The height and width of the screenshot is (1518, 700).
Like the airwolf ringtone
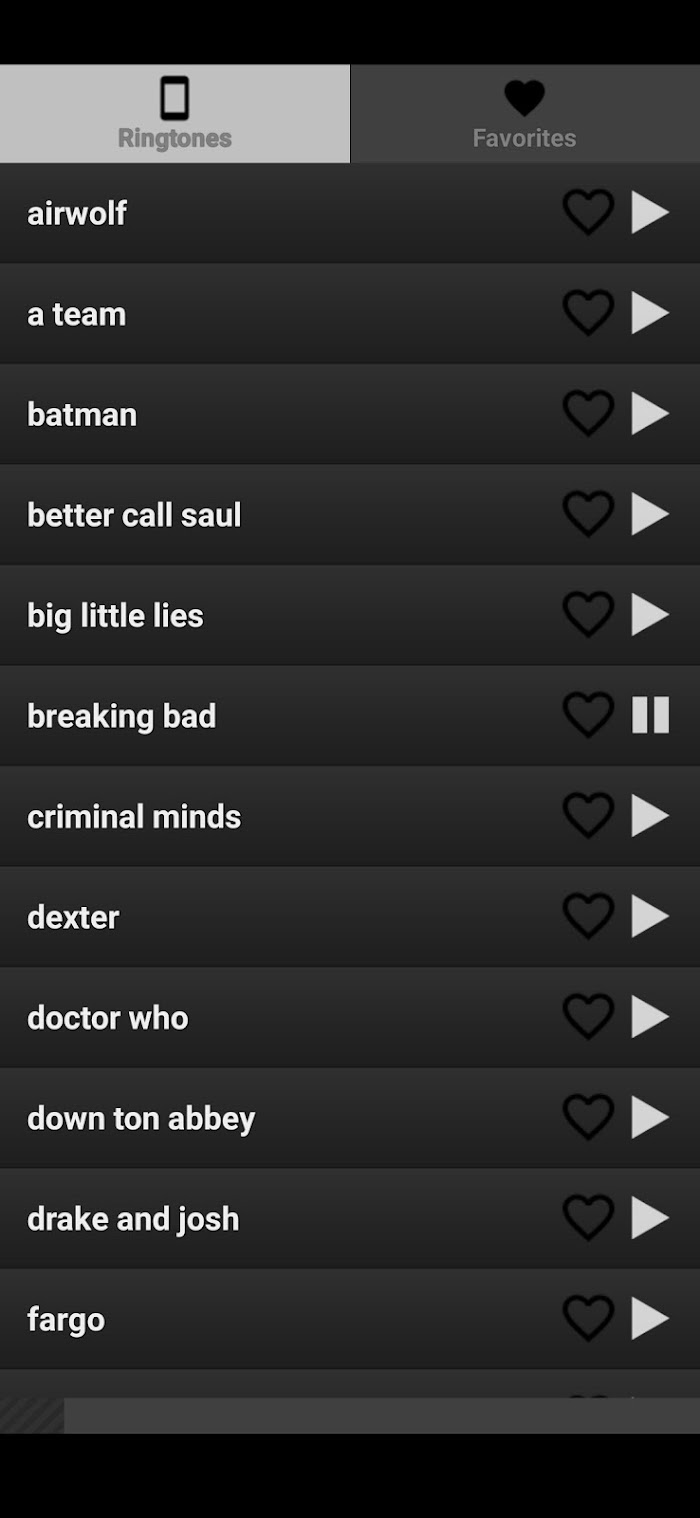coord(588,212)
